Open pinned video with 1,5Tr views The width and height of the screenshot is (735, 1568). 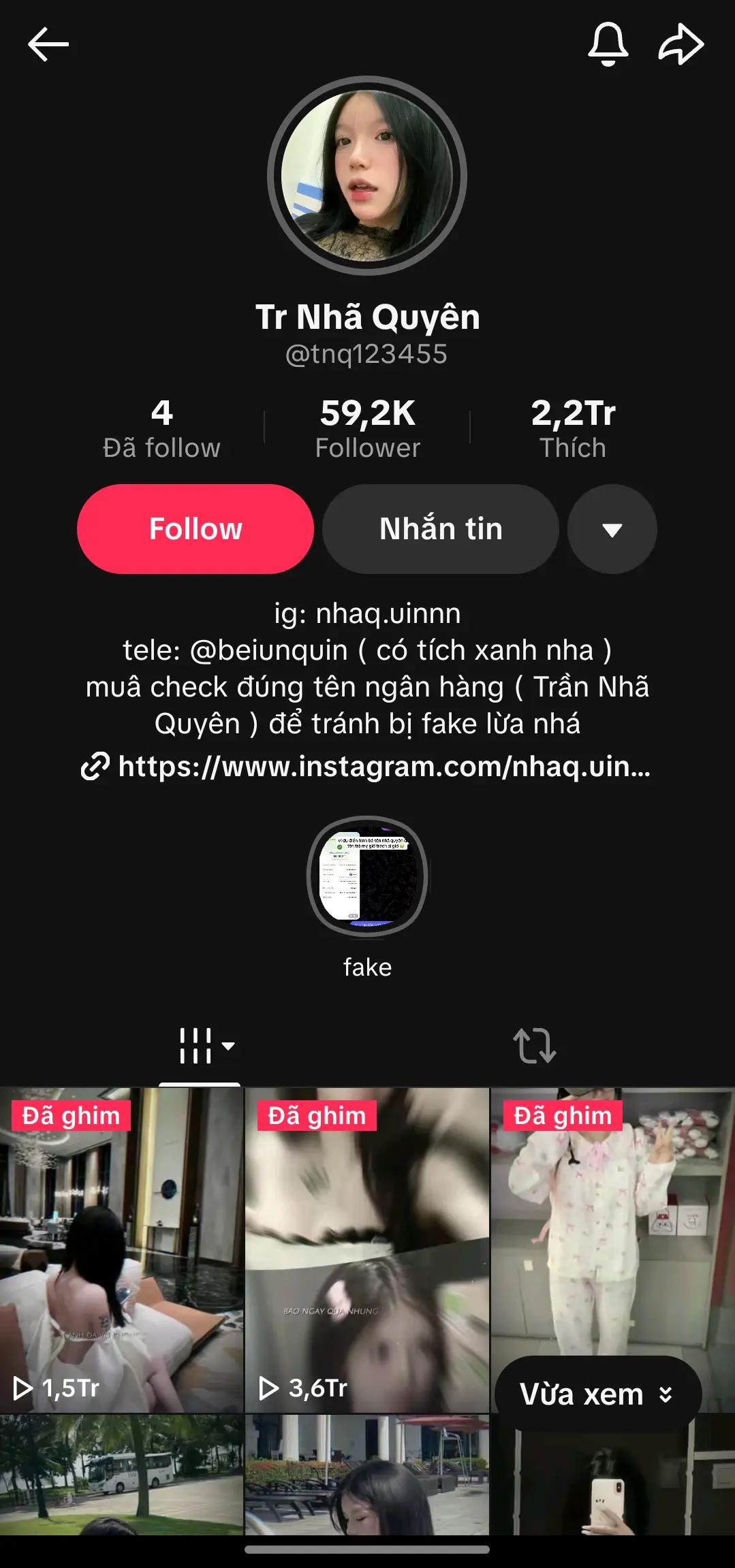121,1249
